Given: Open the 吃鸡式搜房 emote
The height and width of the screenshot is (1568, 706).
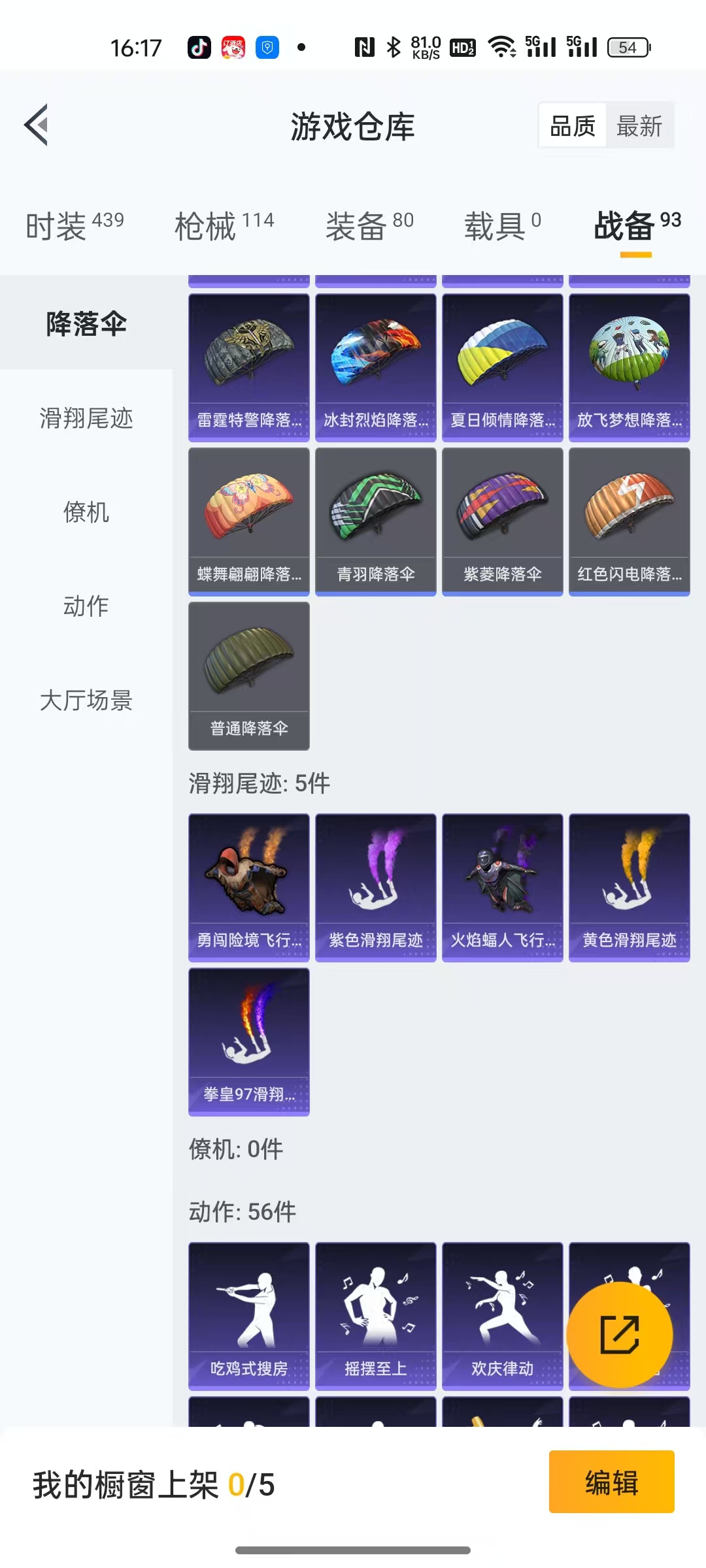Looking at the screenshot, I should (x=248, y=1316).
